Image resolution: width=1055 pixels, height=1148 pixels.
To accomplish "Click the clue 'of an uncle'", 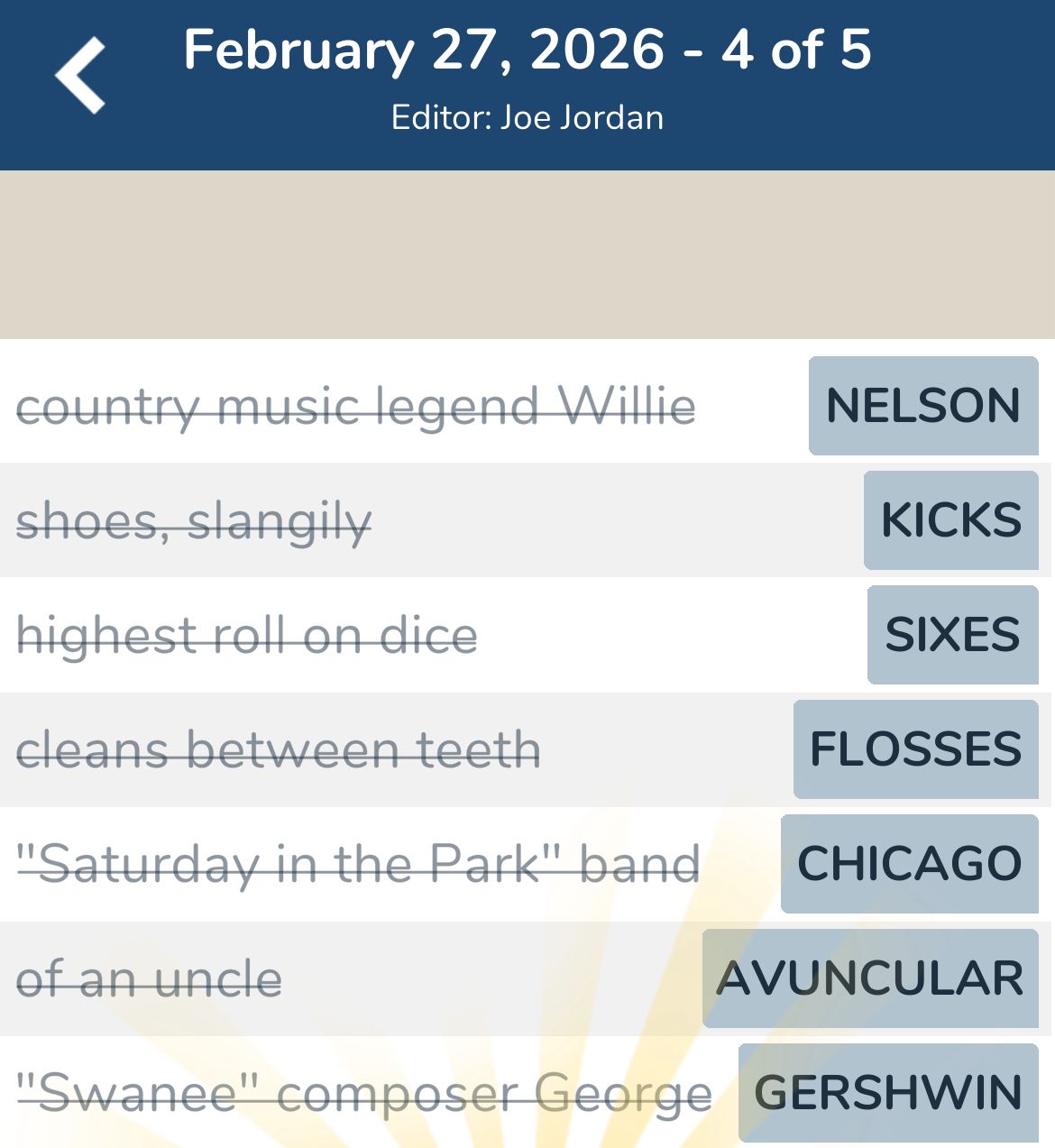I will pos(151,978).
